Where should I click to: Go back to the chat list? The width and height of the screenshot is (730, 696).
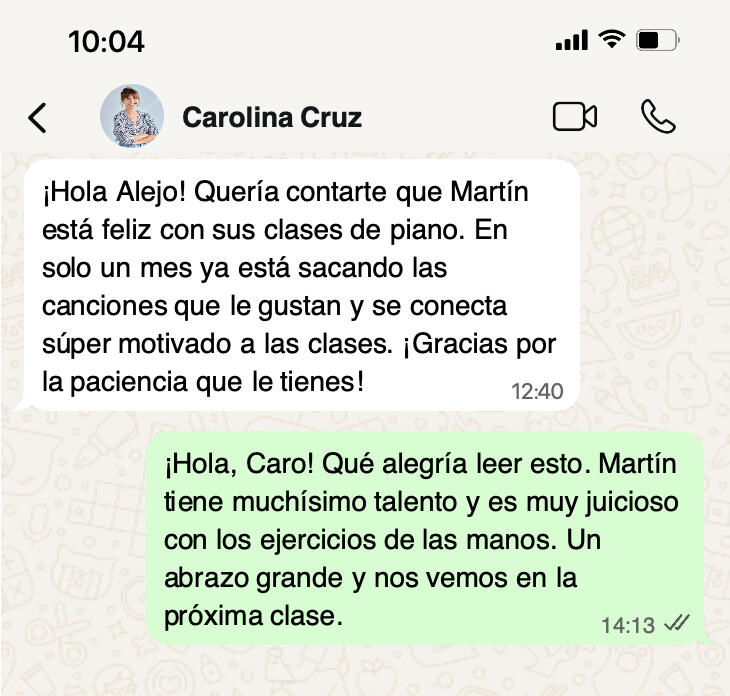37,118
